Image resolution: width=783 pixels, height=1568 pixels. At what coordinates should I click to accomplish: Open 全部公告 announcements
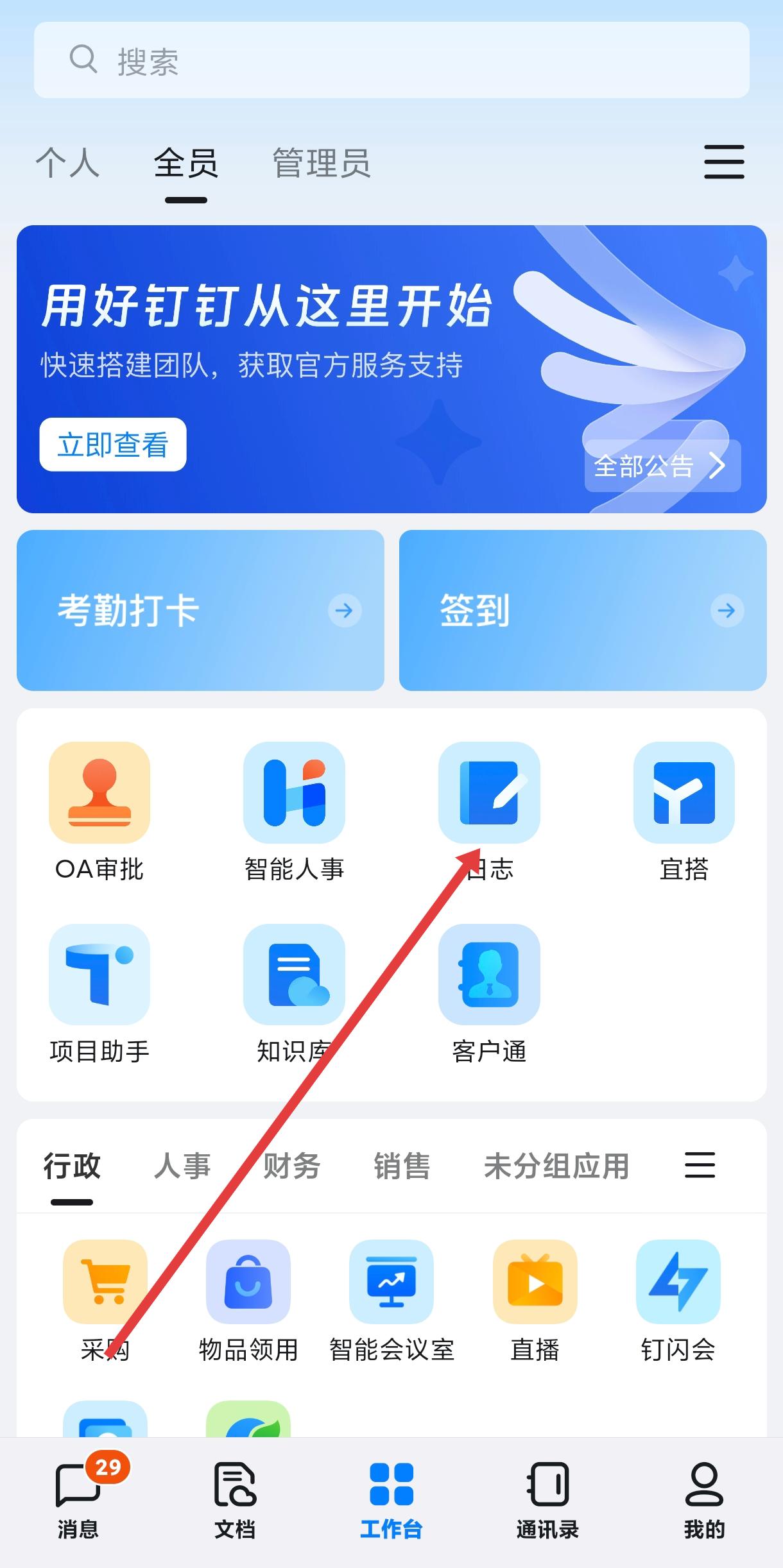pyautogui.click(x=662, y=466)
